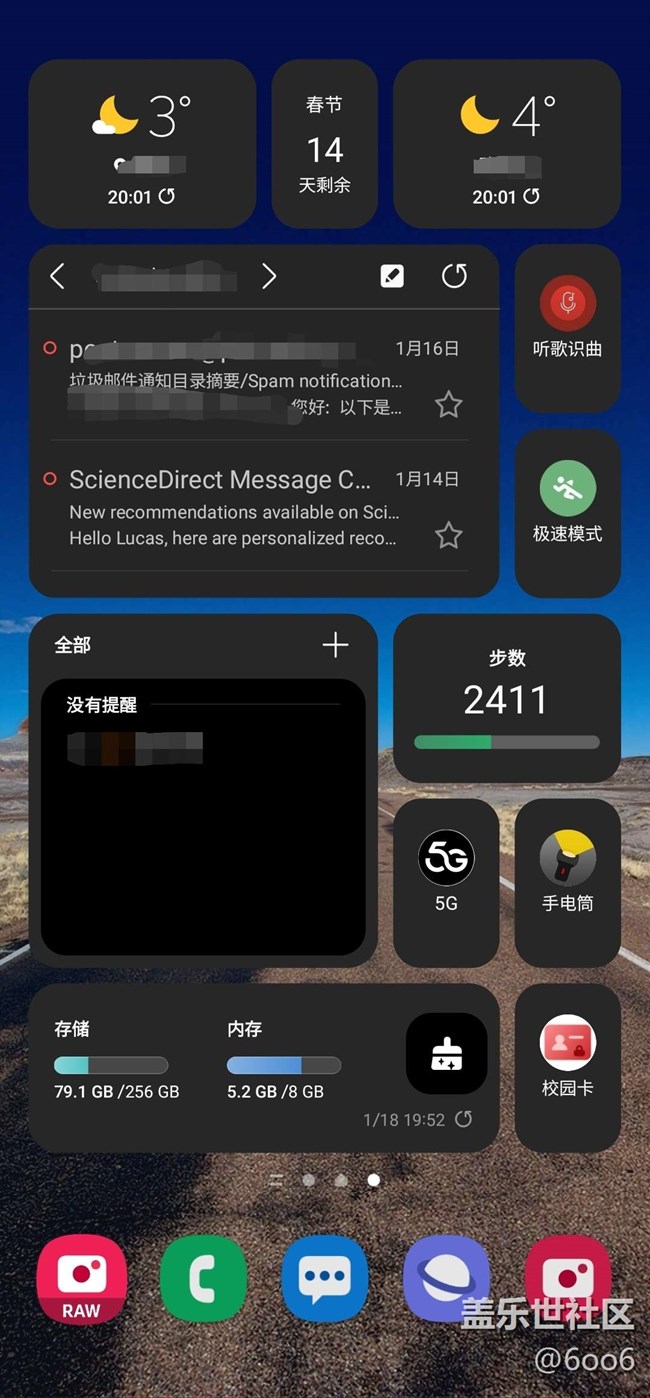Viewport: 650px width, 1398px height.
Task: Run the storage and memory cleaner
Action: tap(446, 1053)
